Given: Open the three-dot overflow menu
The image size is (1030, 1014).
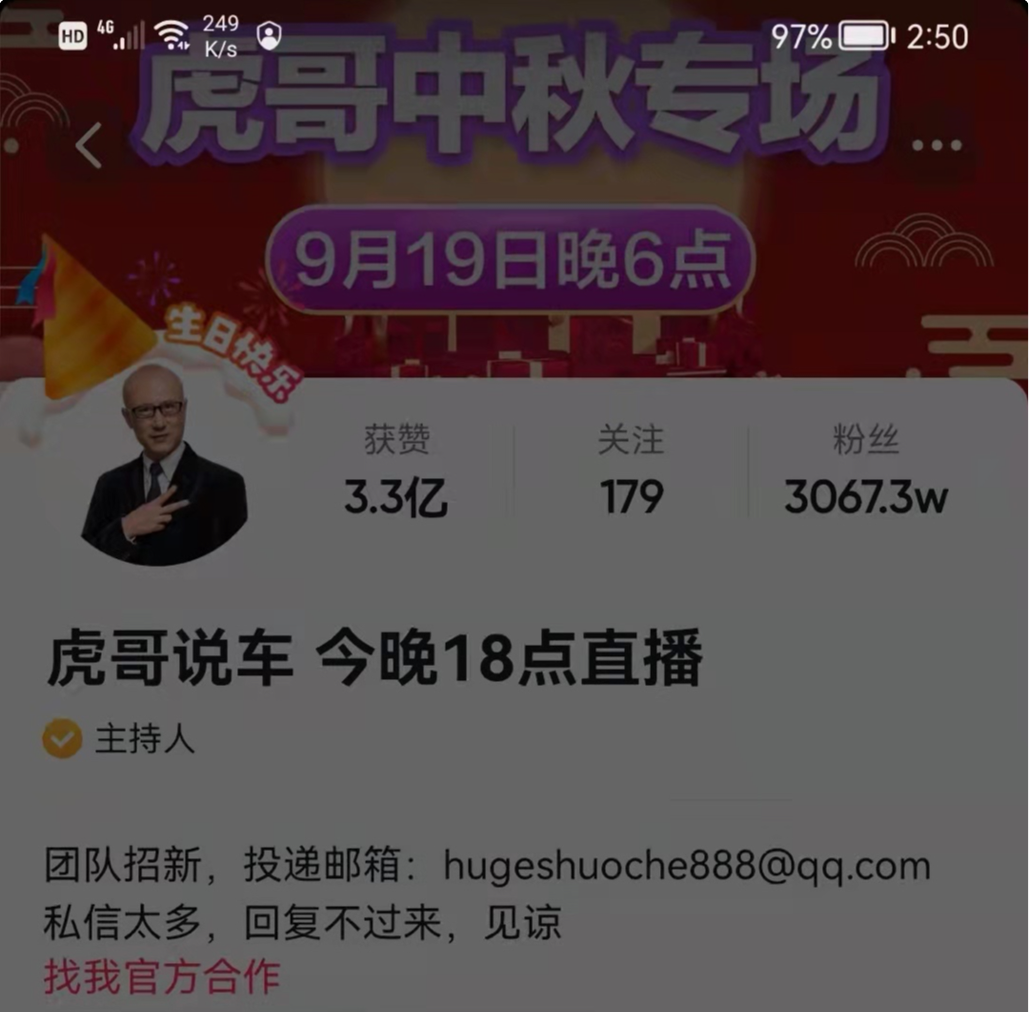Looking at the screenshot, I should click(x=937, y=146).
